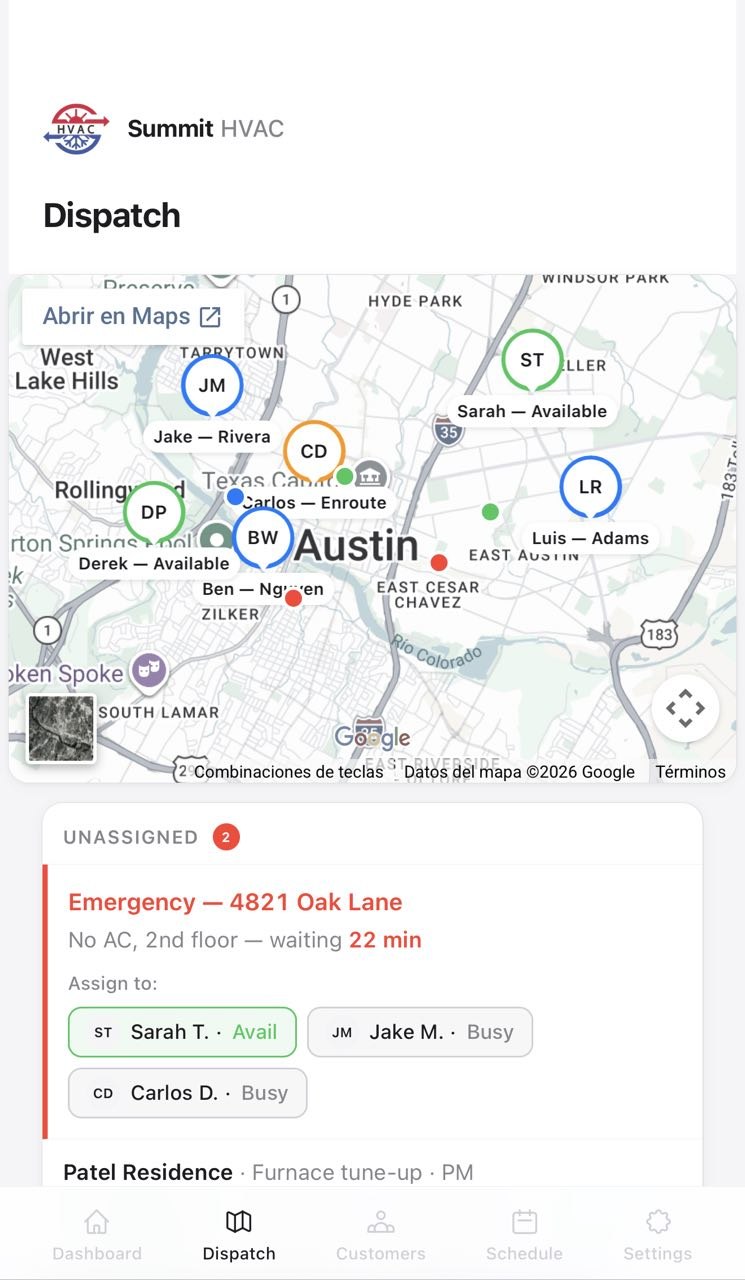Screen dimensions: 745x1280
Task: Expand the map with the fullscreen icon
Action: click(686, 707)
